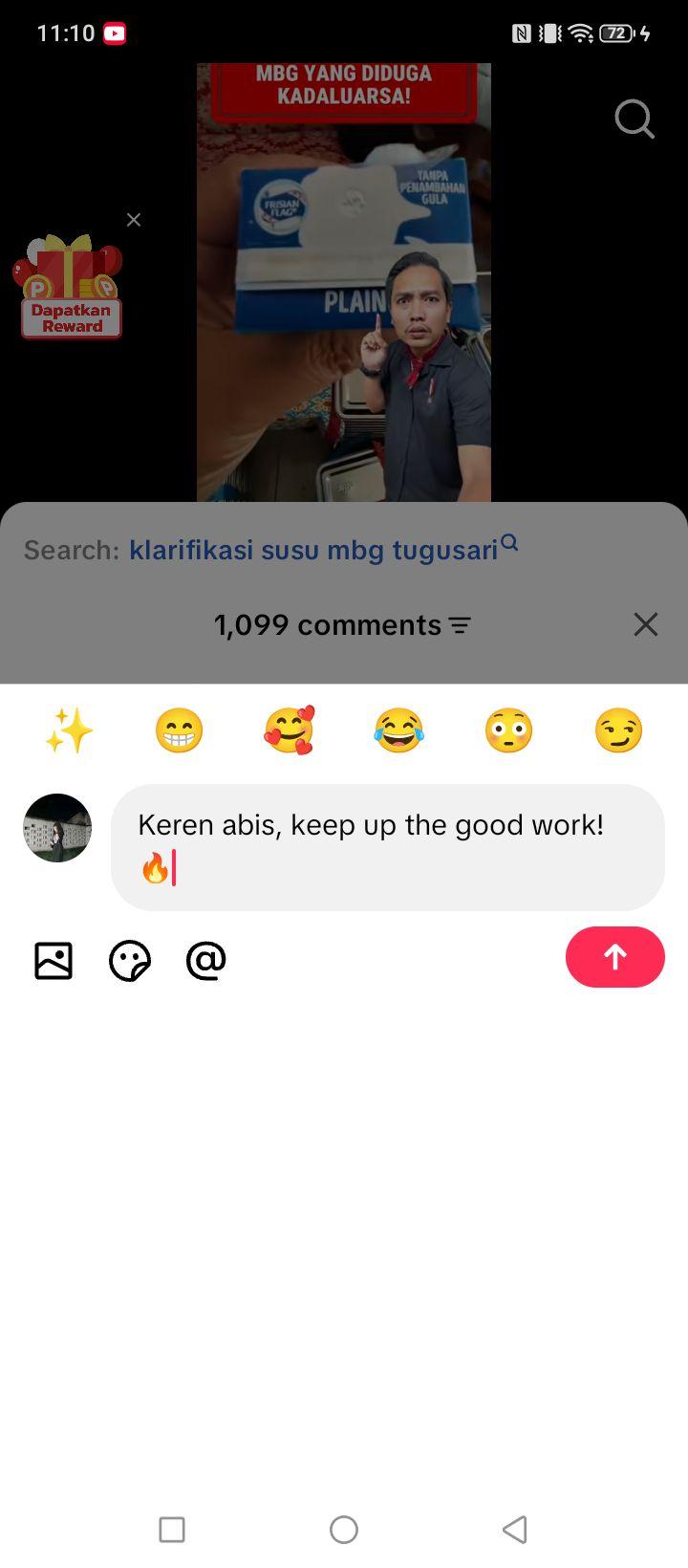The height and width of the screenshot is (1568, 688).
Task: Attach an image to the comment
Action: [x=54, y=960]
